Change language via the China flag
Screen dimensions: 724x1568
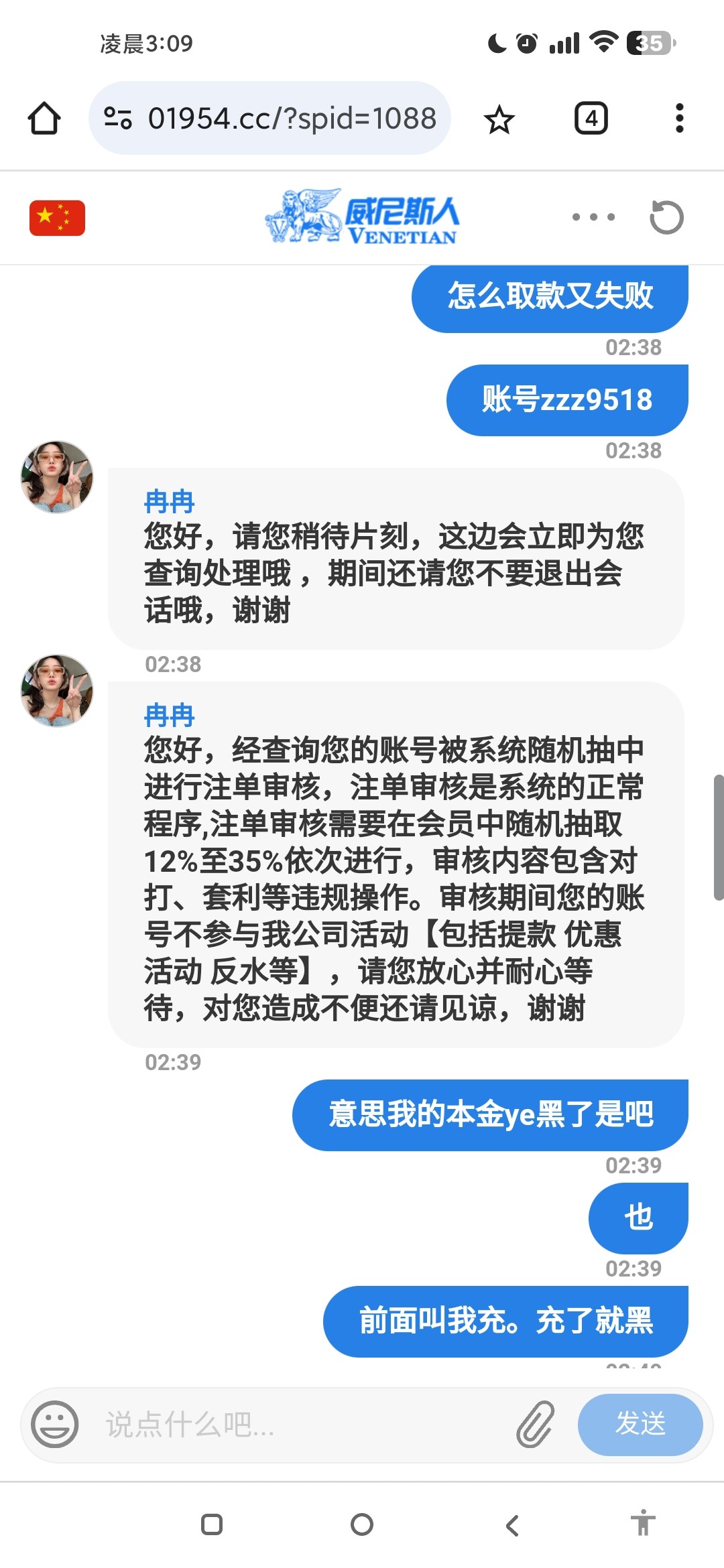pyautogui.click(x=57, y=218)
